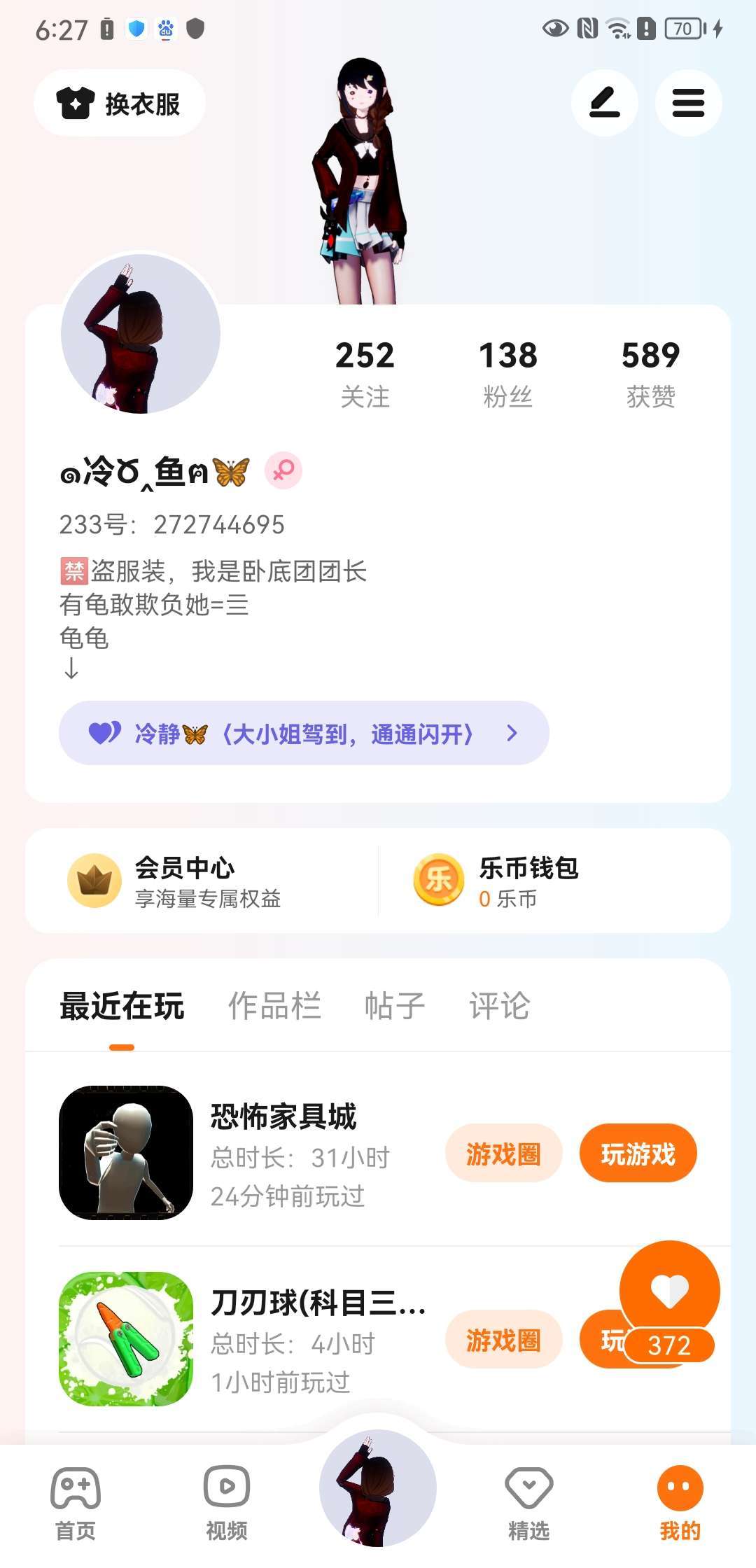This screenshot has width=756, height=1568.
Task: Open the 冷静 couple relationship banner
Action: [304, 733]
